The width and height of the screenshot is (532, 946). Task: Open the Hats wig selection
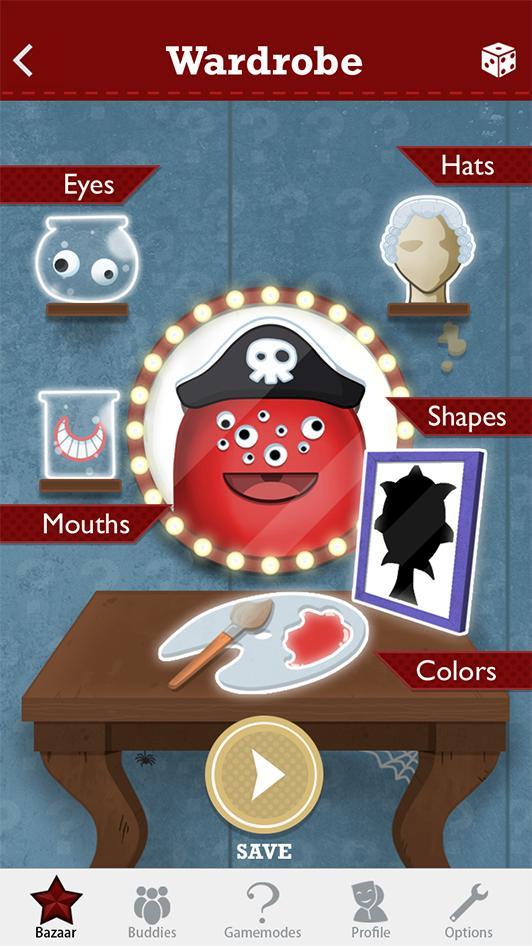click(x=428, y=249)
